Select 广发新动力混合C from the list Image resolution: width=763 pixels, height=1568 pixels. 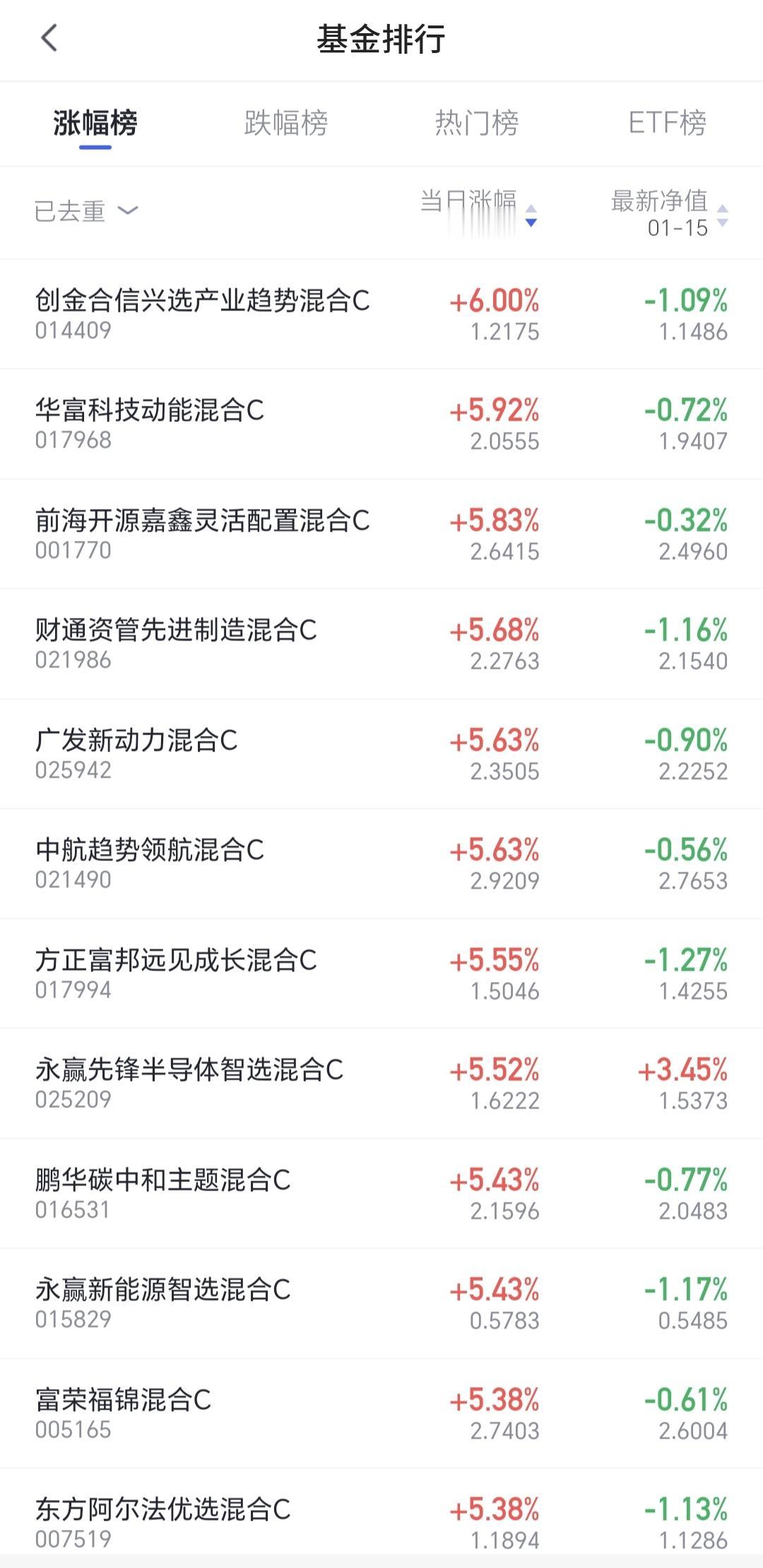136,741
